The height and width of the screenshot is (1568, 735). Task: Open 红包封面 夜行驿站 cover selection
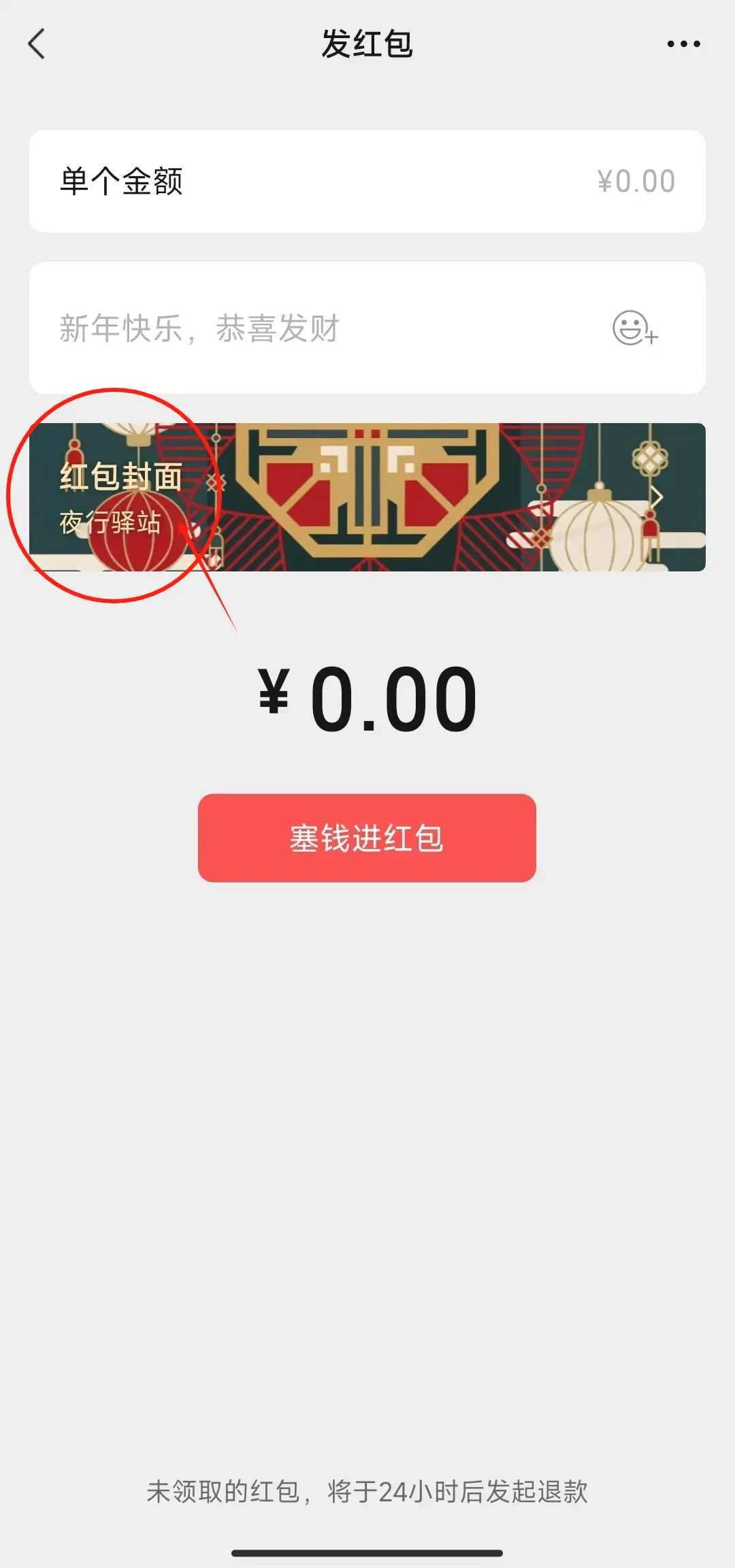click(367, 497)
